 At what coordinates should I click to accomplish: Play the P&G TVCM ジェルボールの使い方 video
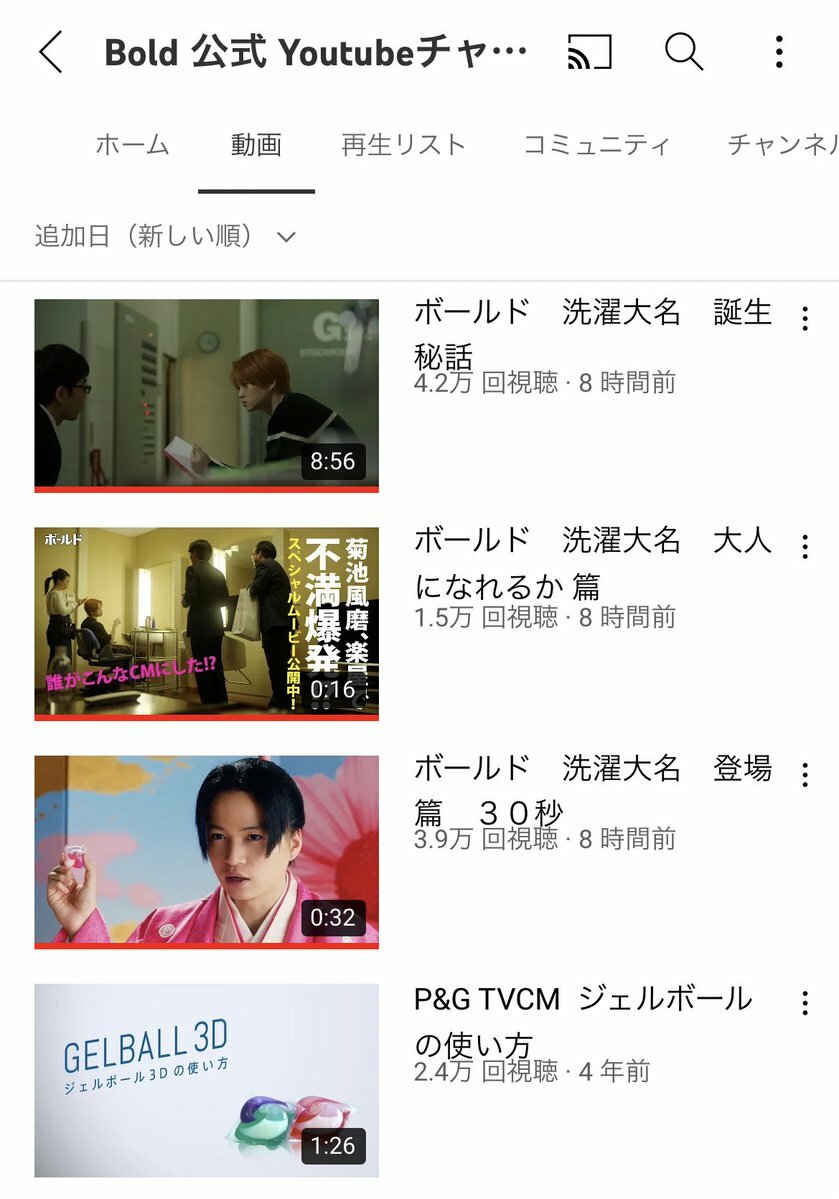pos(207,1080)
